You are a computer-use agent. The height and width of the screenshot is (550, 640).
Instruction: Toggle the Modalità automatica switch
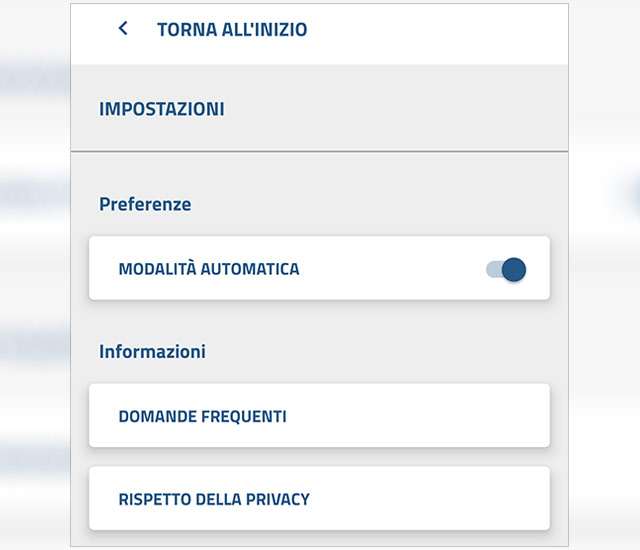coord(506,269)
